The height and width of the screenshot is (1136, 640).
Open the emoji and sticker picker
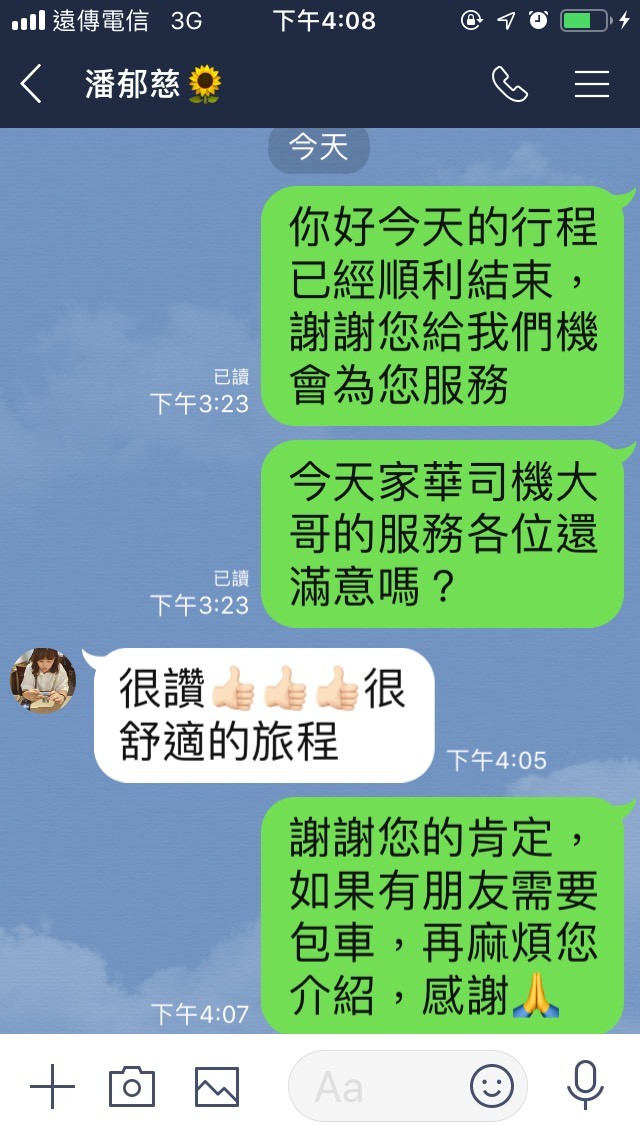492,1086
